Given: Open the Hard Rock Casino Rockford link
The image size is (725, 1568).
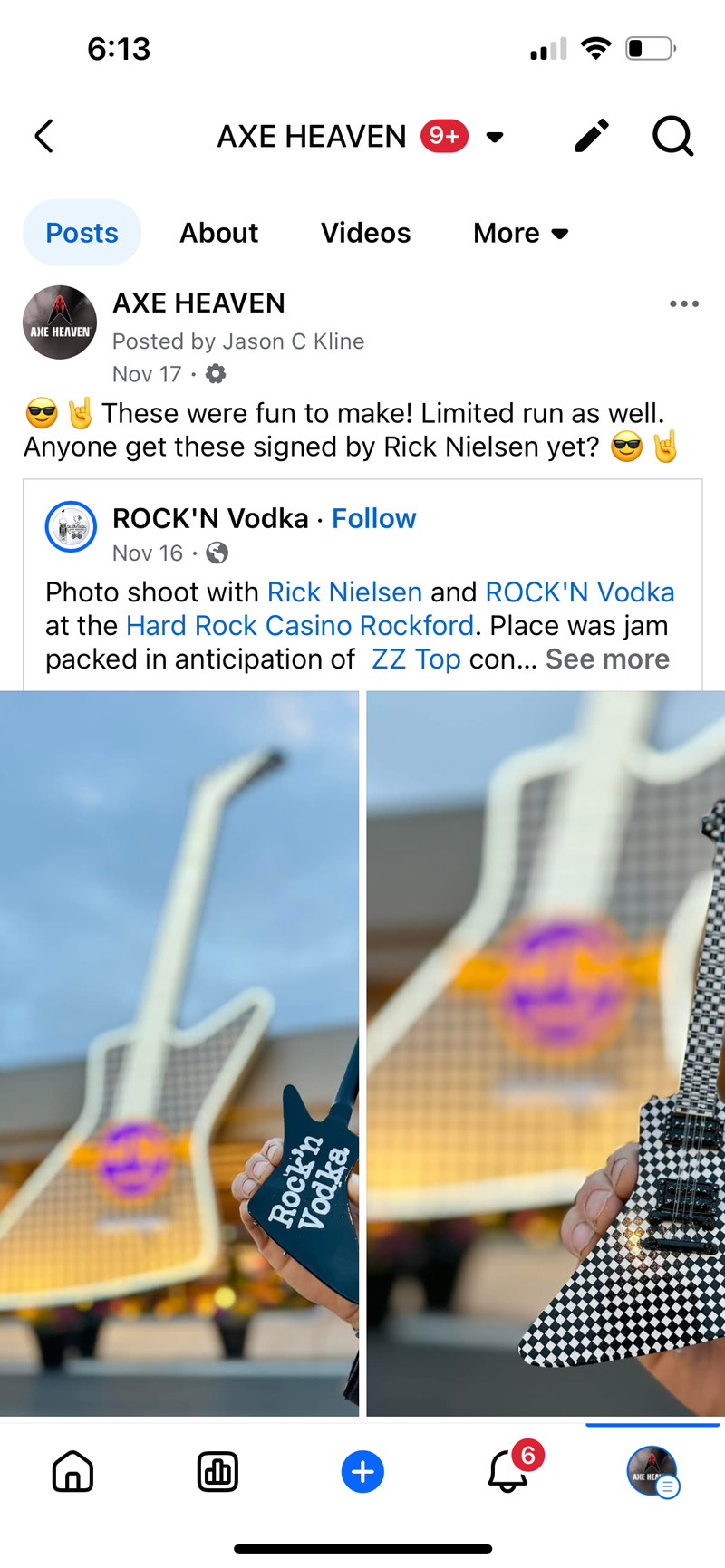Looking at the screenshot, I should pos(299,625).
